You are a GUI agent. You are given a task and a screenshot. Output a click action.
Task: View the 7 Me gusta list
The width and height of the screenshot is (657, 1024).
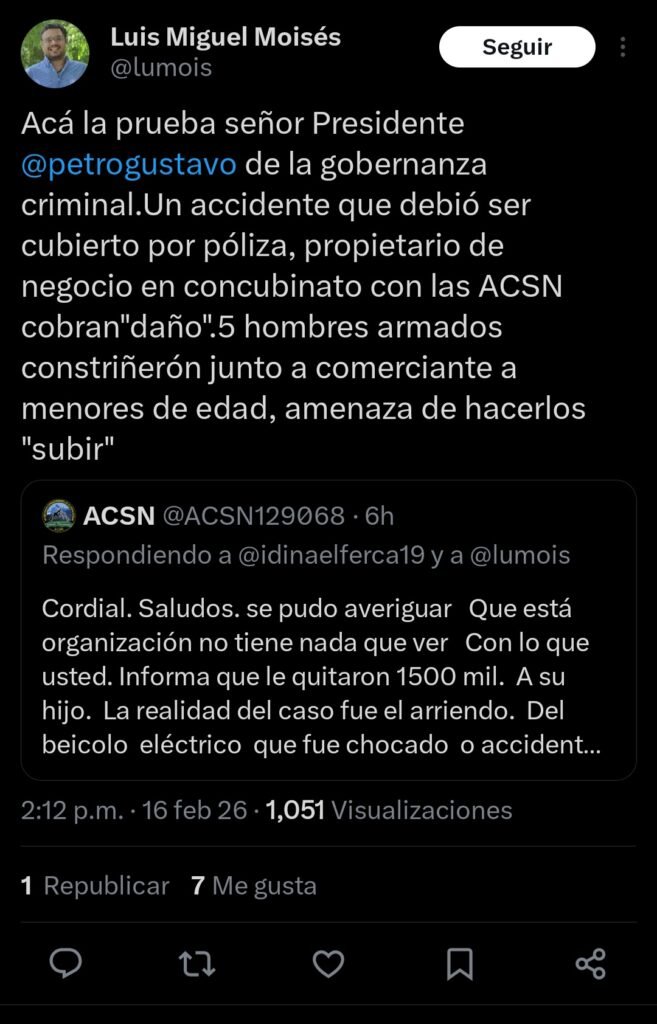pos(254,885)
